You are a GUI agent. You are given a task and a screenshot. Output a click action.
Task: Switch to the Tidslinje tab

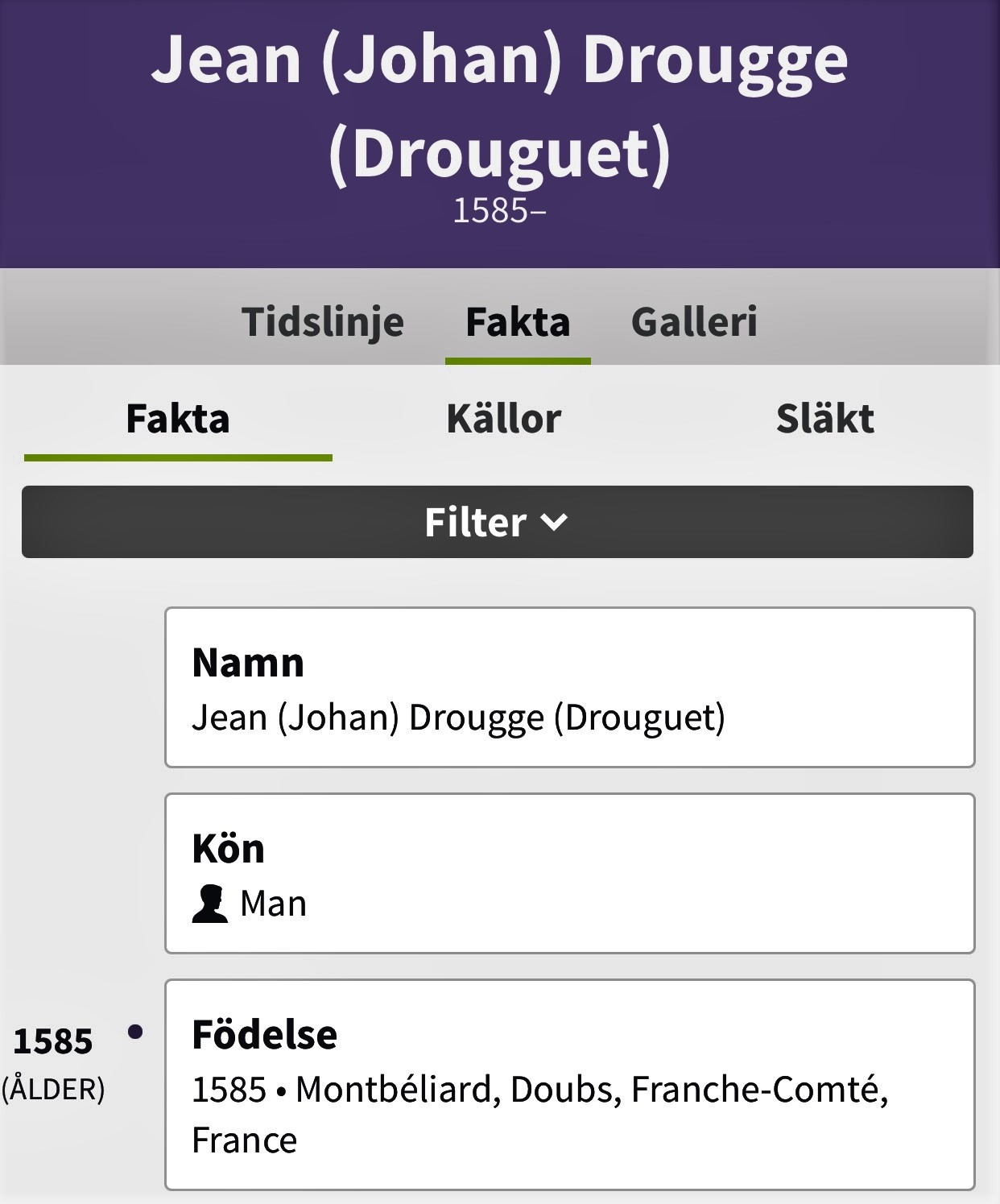[x=323, y=322]
